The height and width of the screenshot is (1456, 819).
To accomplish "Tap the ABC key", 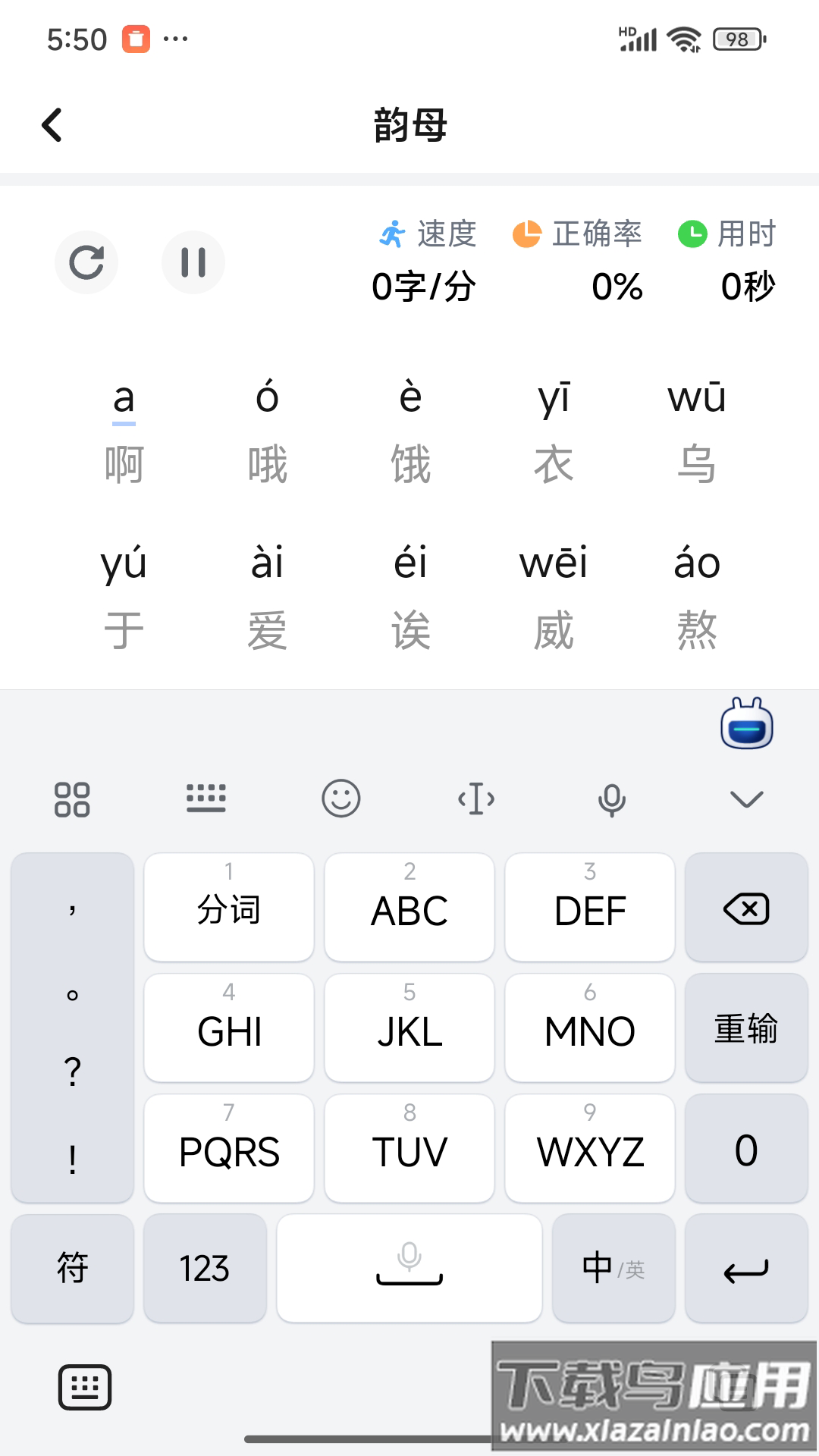I will [409, 908].
